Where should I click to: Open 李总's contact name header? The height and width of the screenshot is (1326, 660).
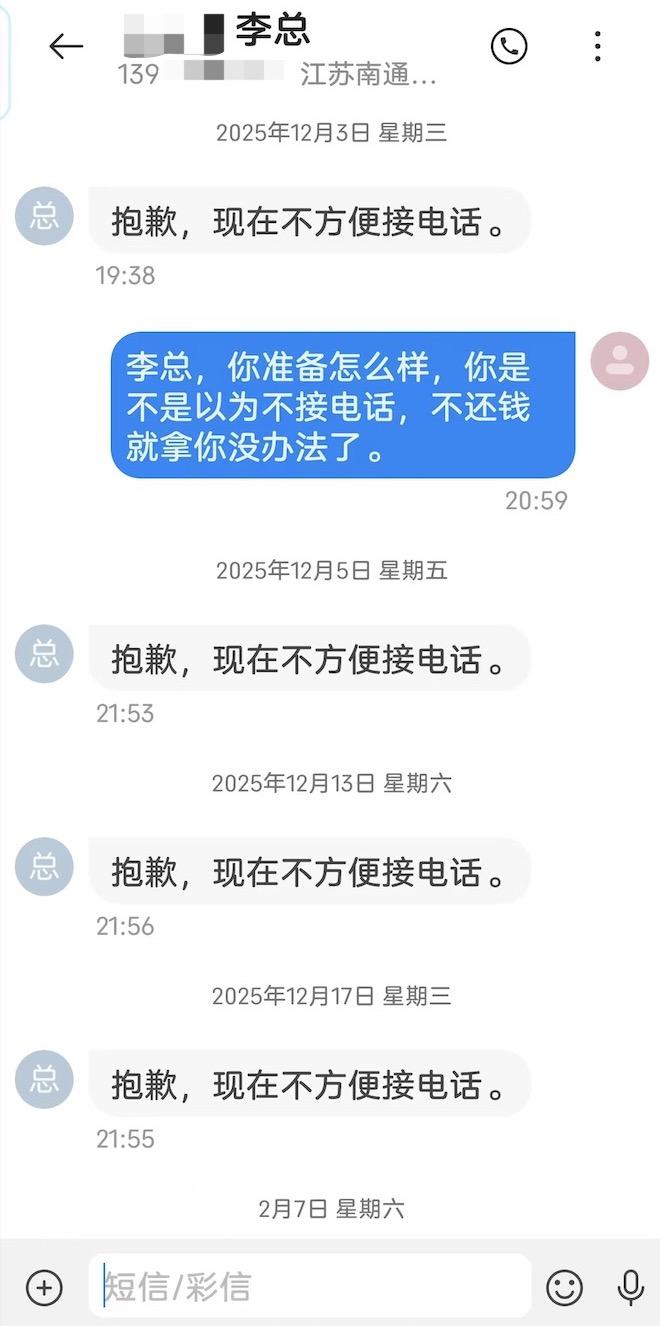(x=272, y=30)
